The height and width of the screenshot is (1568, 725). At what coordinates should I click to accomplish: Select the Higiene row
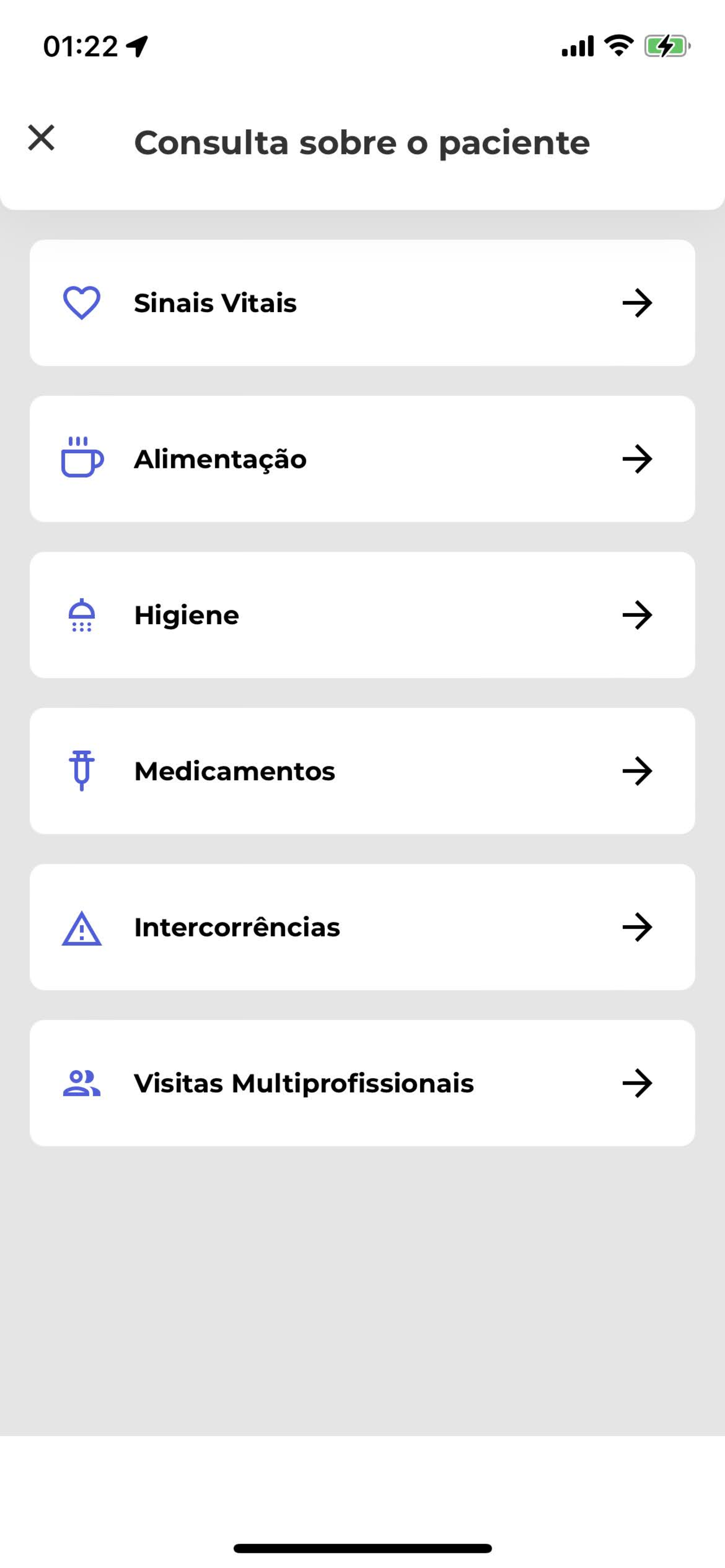362,615
